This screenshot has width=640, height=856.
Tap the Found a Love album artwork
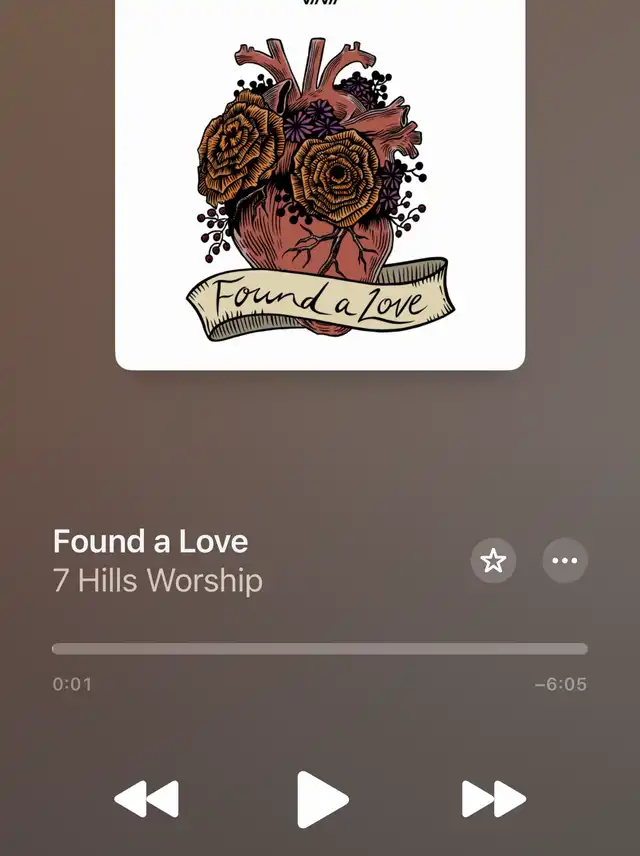(x=320, y=185)
